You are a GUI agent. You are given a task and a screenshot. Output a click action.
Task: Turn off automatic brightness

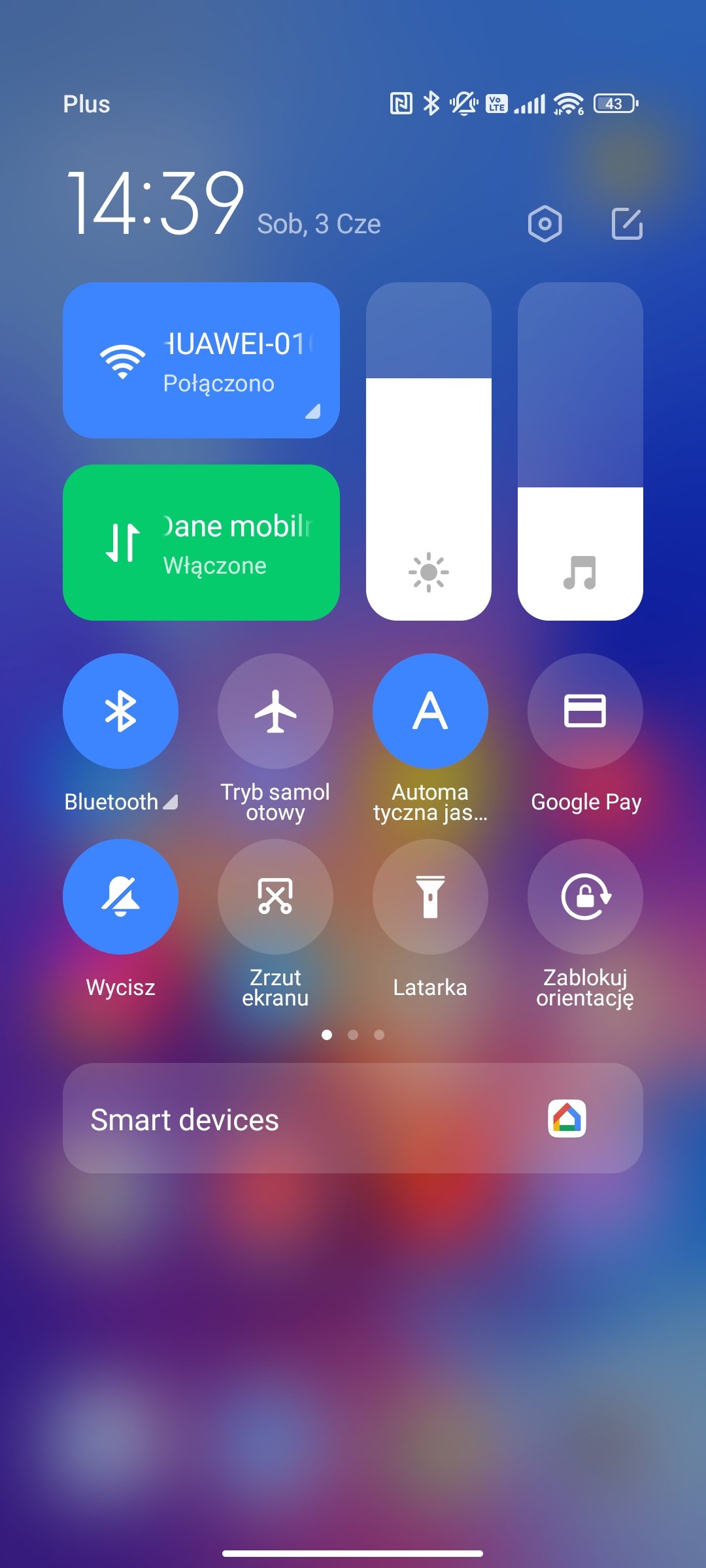click(x=430, y=711)
